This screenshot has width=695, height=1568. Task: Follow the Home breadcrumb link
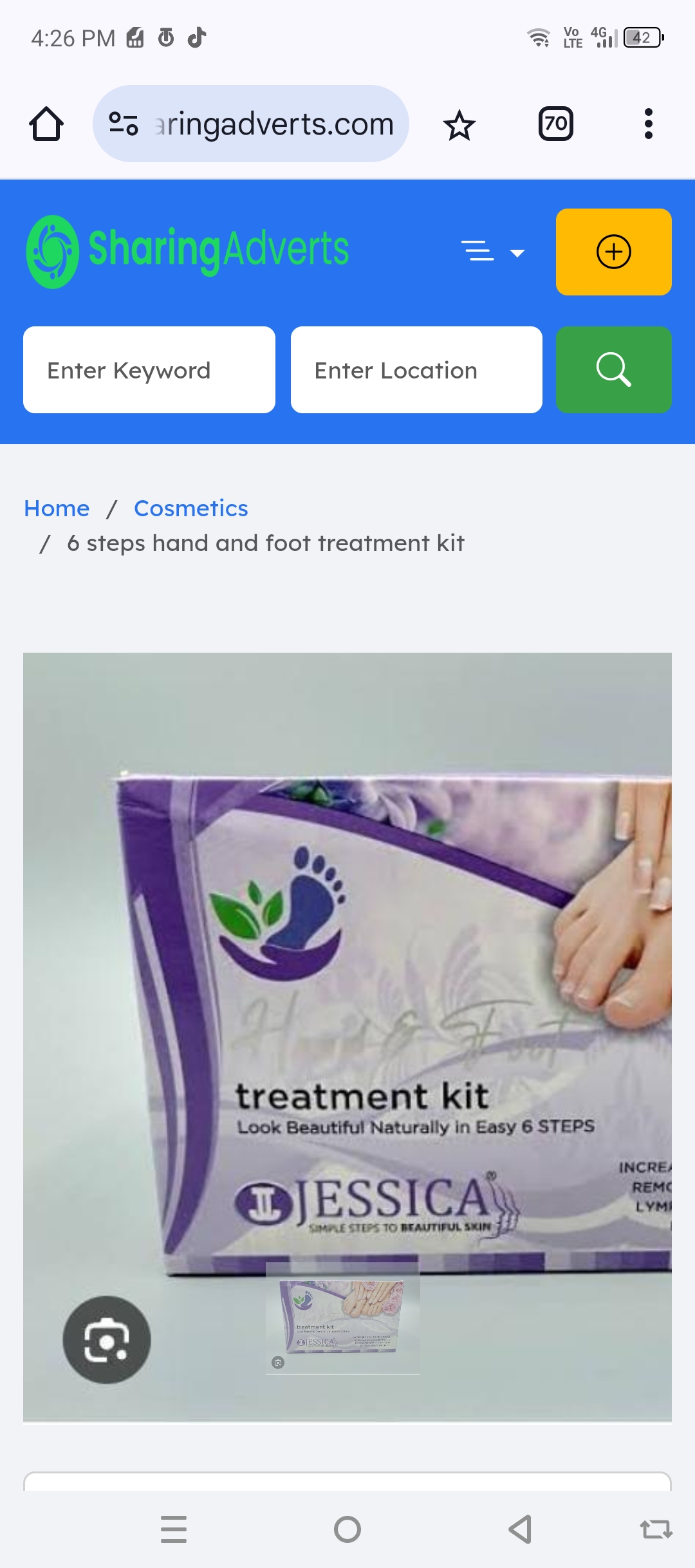click(x=57, y=509)
